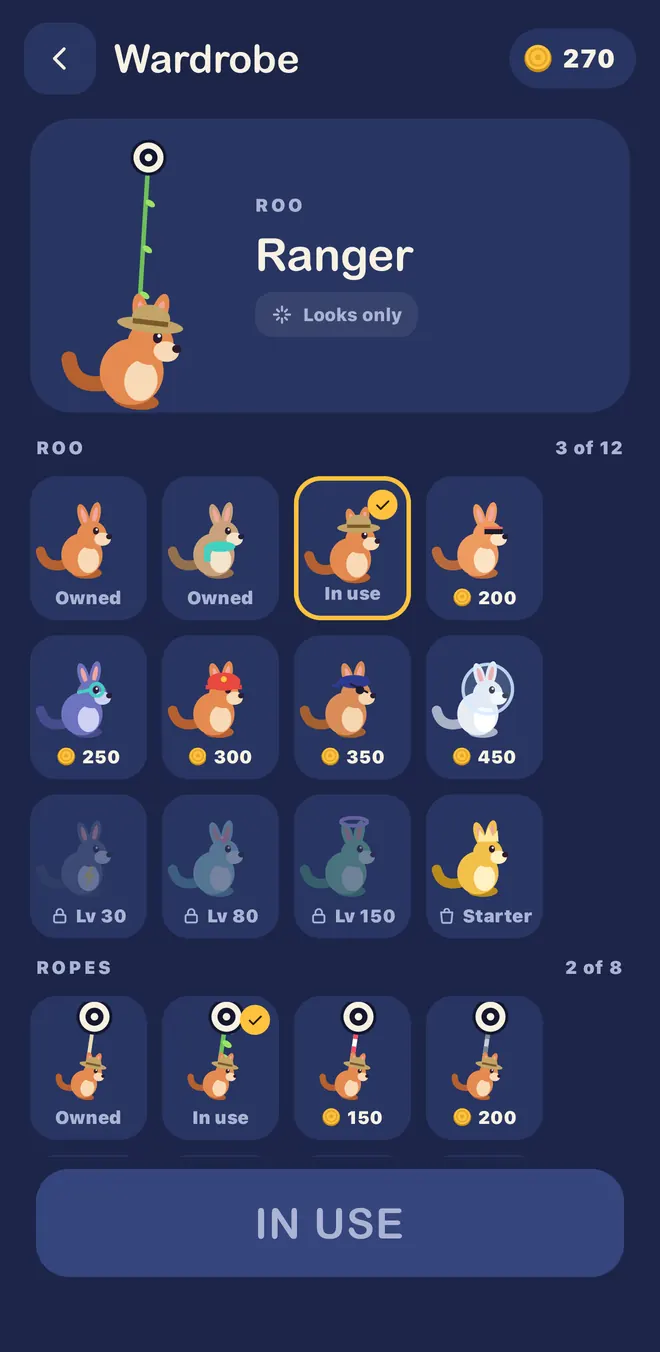The height and width of the screenshot is (1352, 660).
Task: Preview the striped rope costing 150 coins
Action: coord(352,1067)
